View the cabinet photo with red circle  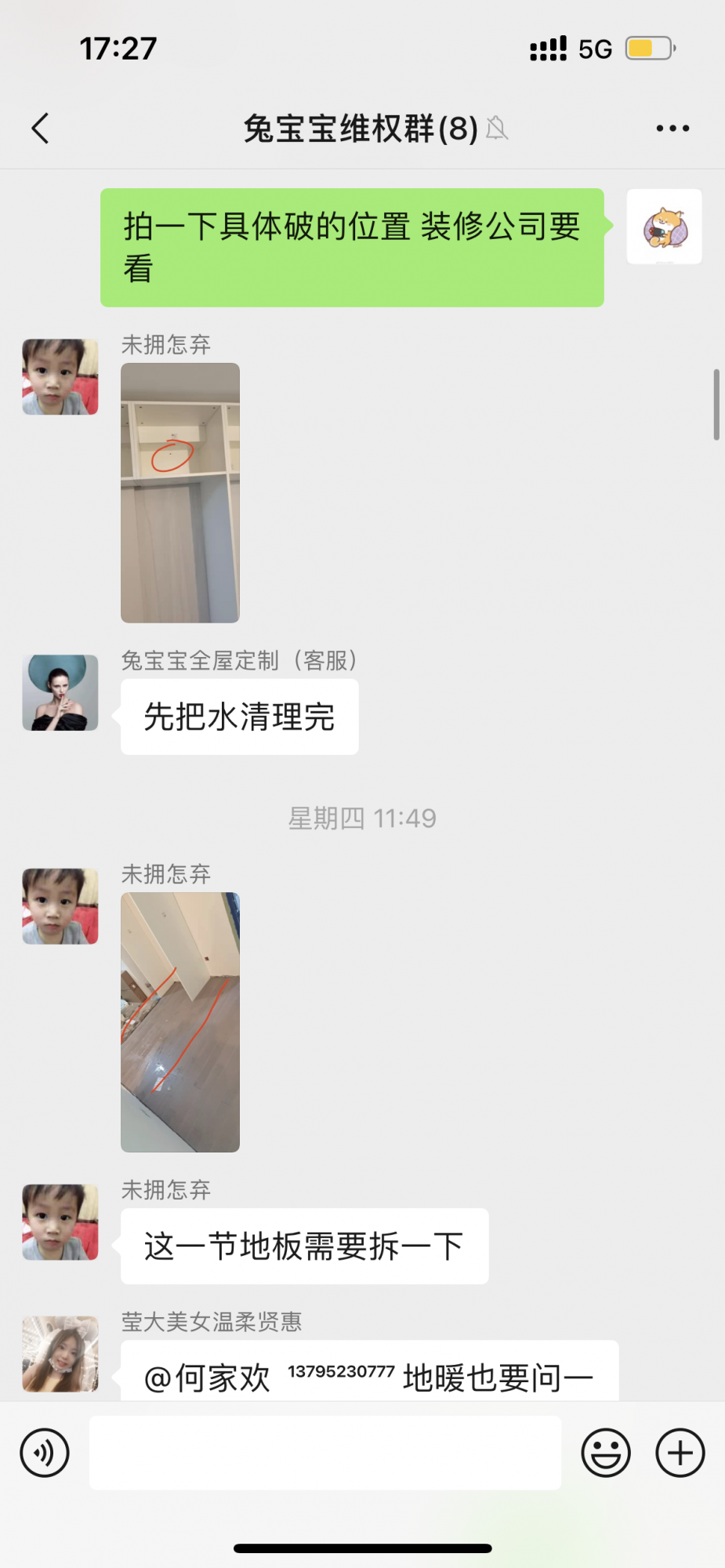click(180, 492)
